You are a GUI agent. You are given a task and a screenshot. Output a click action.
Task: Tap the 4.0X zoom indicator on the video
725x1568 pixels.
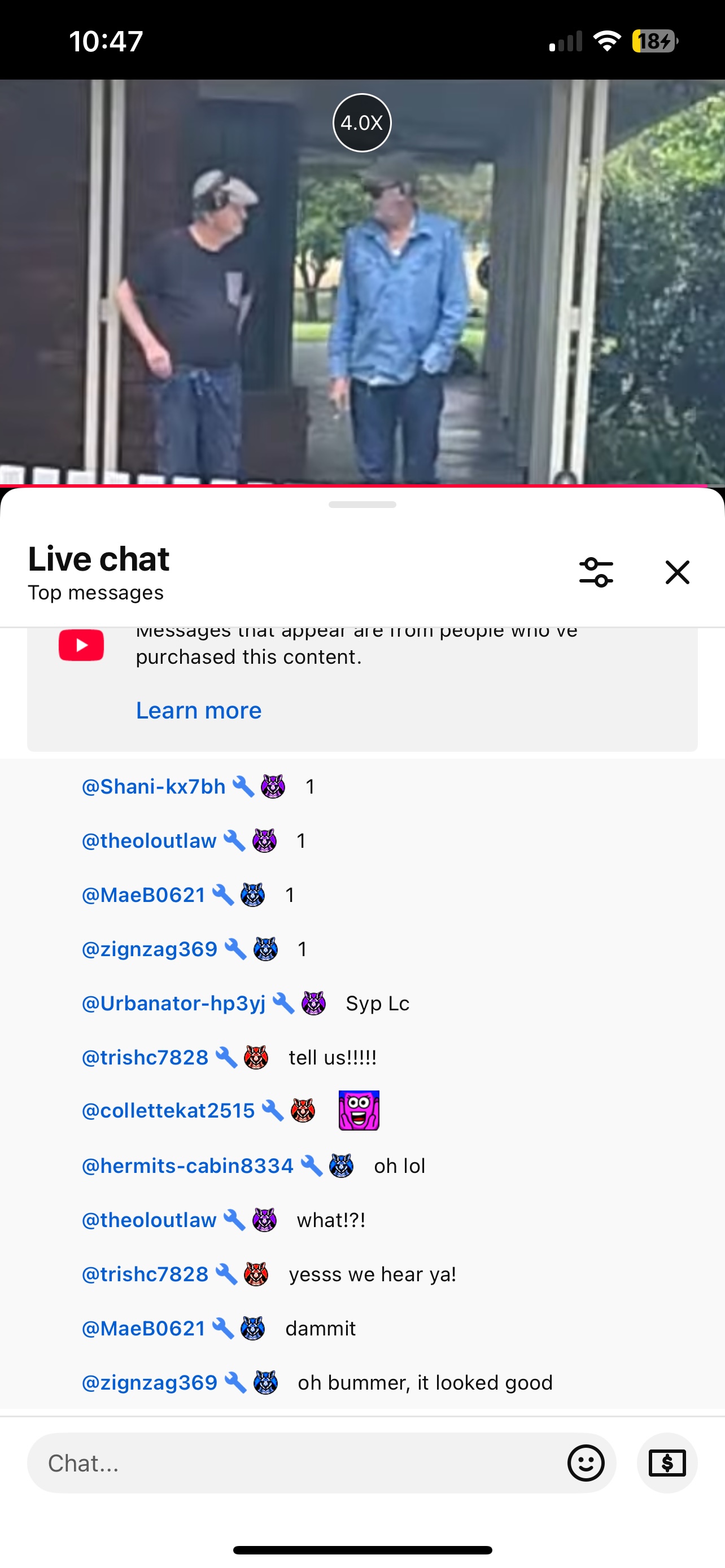point(361,123)
